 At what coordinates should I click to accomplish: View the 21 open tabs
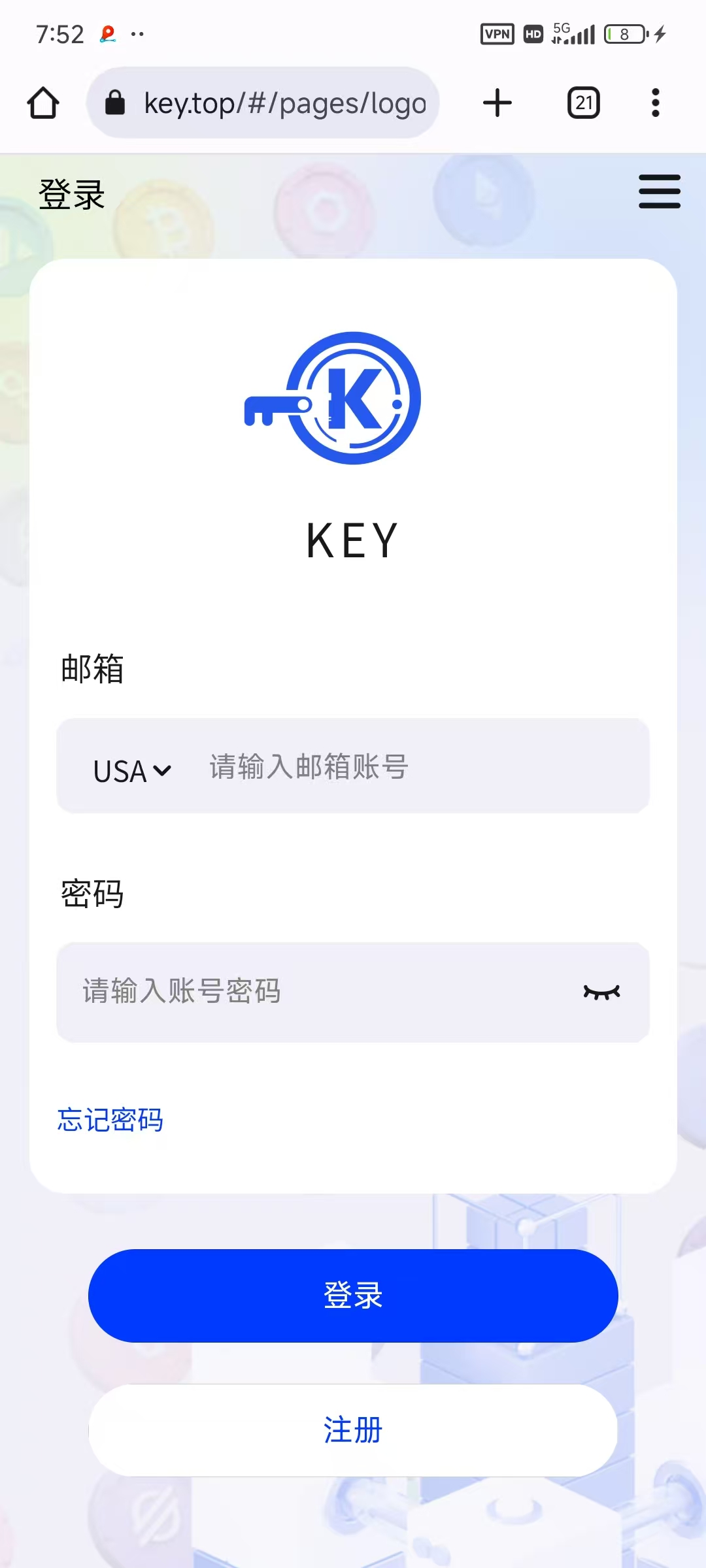tap(584, 103)
